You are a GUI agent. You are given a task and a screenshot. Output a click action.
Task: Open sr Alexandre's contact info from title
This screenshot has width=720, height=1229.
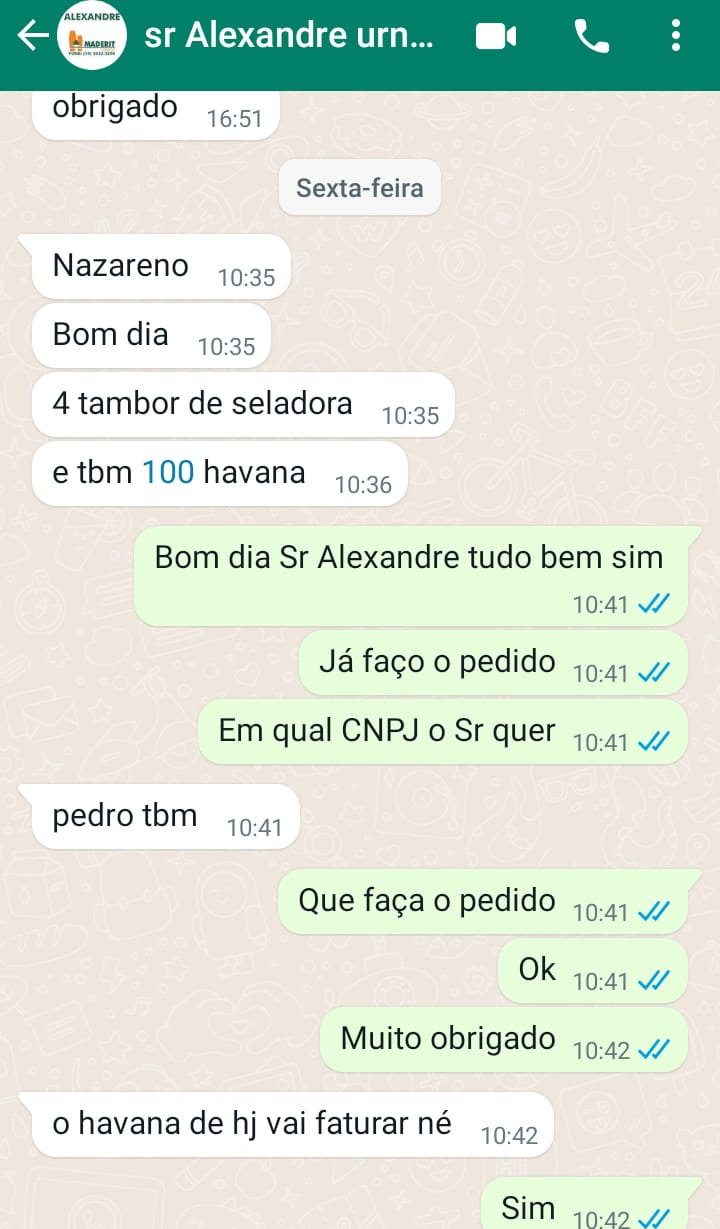click(x=289, y=37)
